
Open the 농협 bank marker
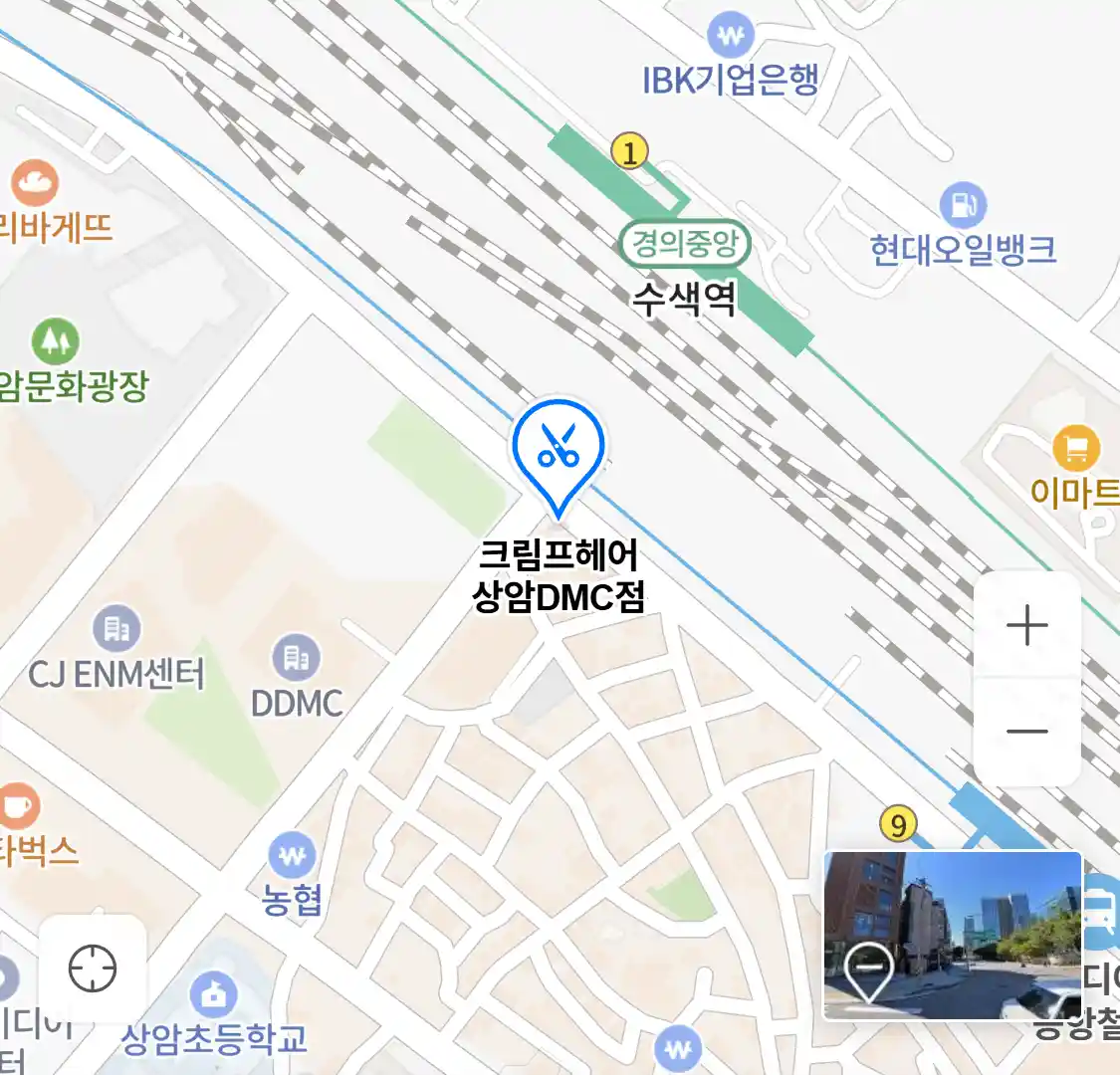tap(292, 855)
